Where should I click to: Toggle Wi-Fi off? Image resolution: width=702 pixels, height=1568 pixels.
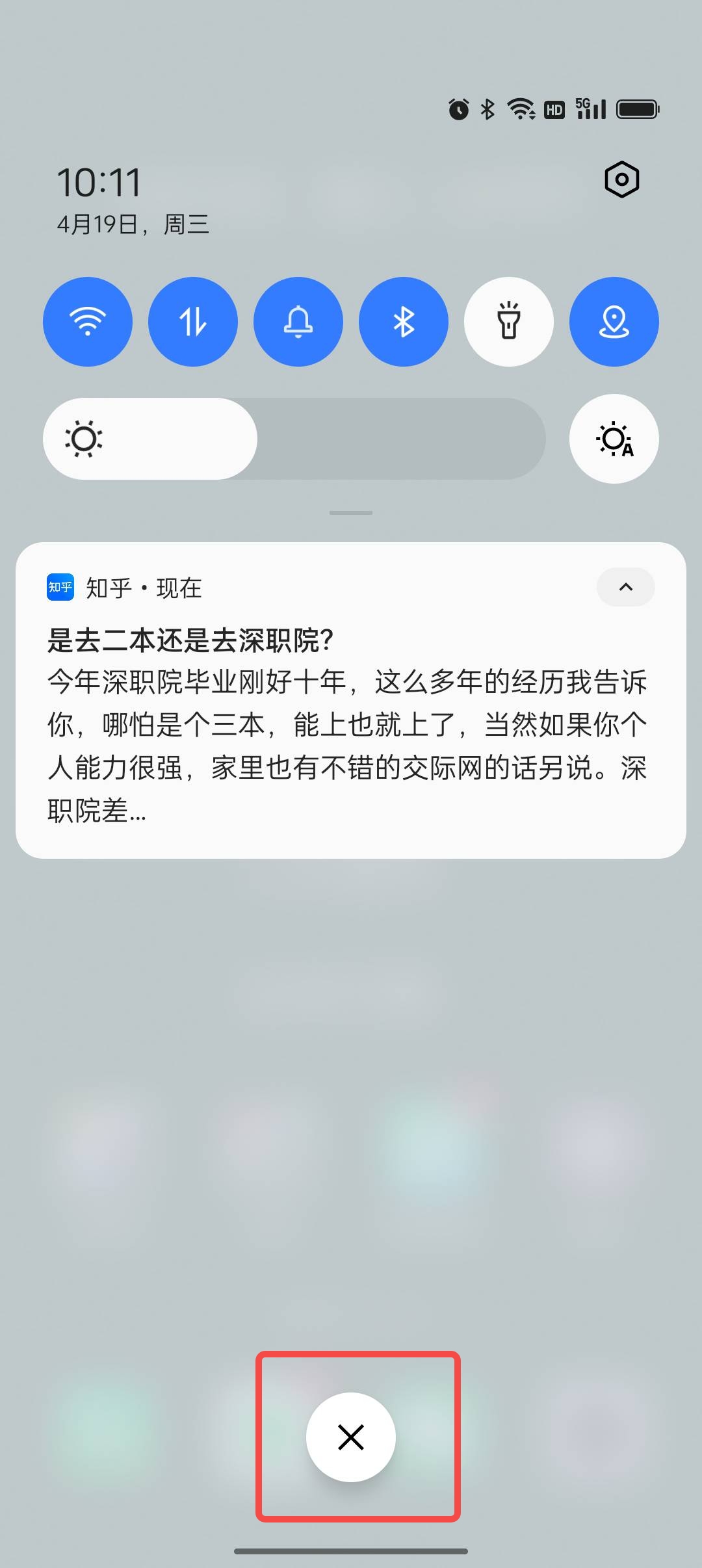click(x=88, y=322)
